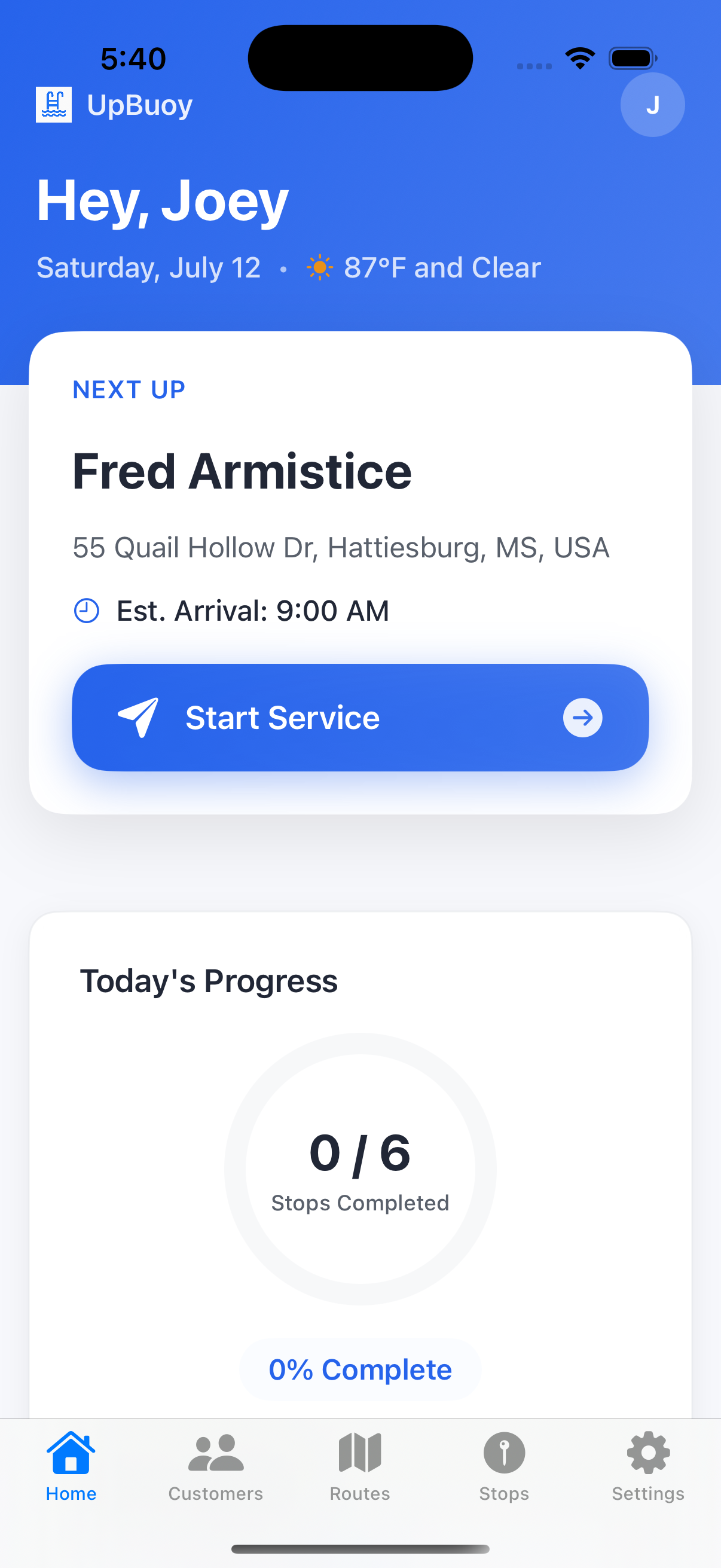Tap Fred Armistice's name
721x1568 pixels.
pyautogui.click(x=242, y=471)
